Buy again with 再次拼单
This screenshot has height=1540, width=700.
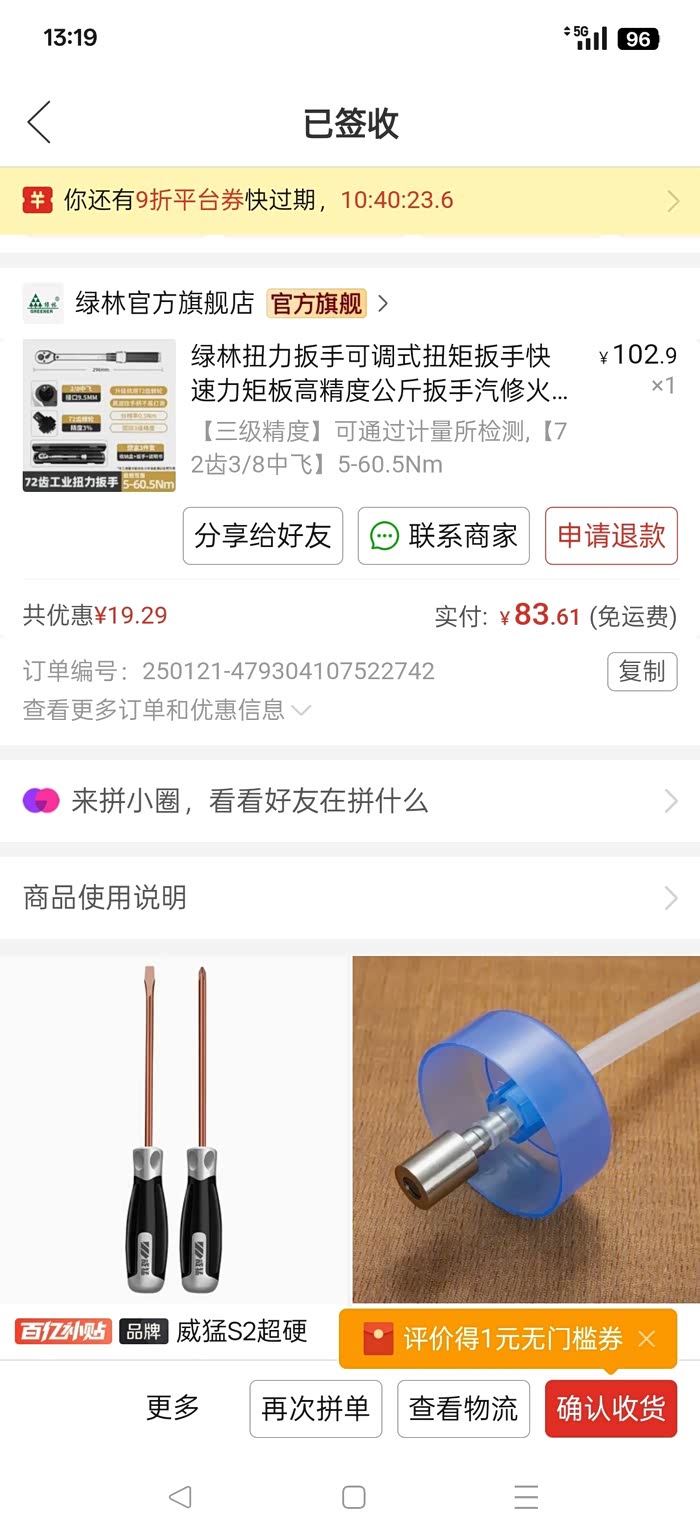click(x=316, y=1409)
